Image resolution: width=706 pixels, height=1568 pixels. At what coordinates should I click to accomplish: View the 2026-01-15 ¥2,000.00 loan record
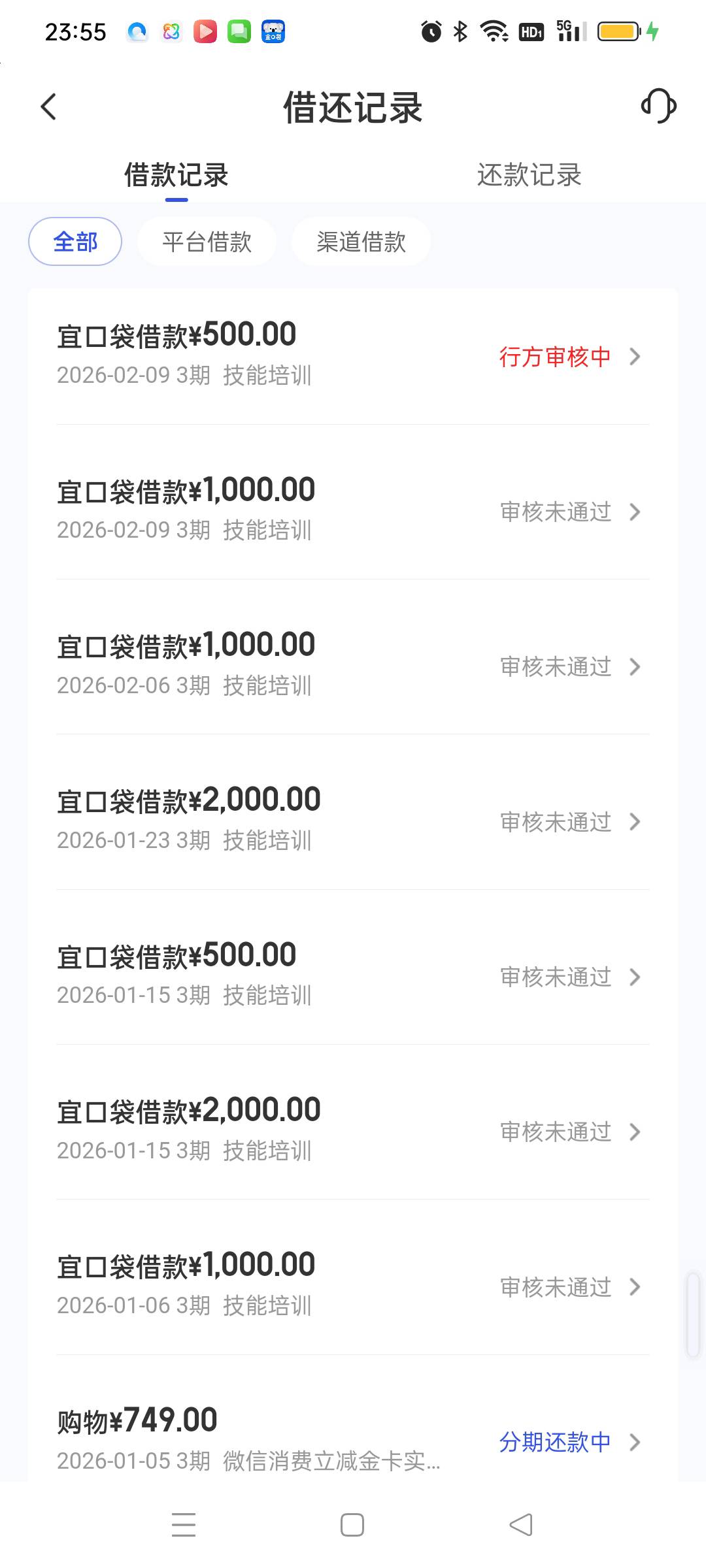[x=353, y=1130]
